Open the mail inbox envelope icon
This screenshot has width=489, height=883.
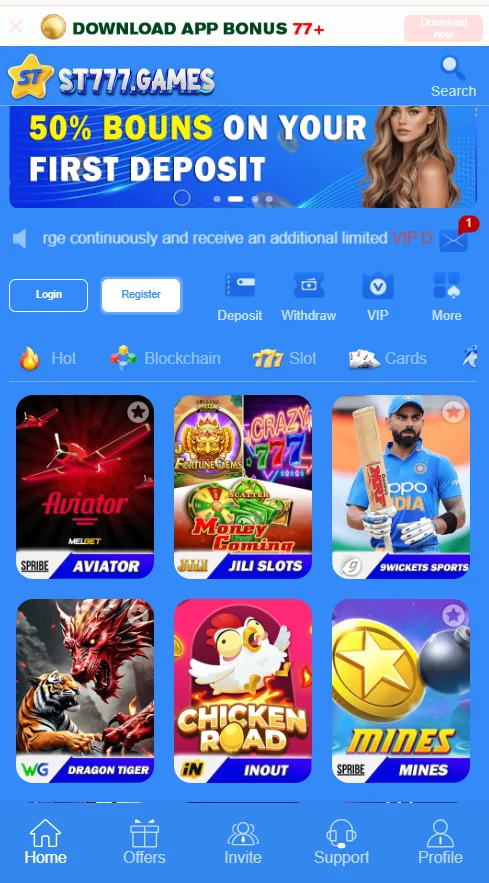pyautogui.click(x=454, y=240)
